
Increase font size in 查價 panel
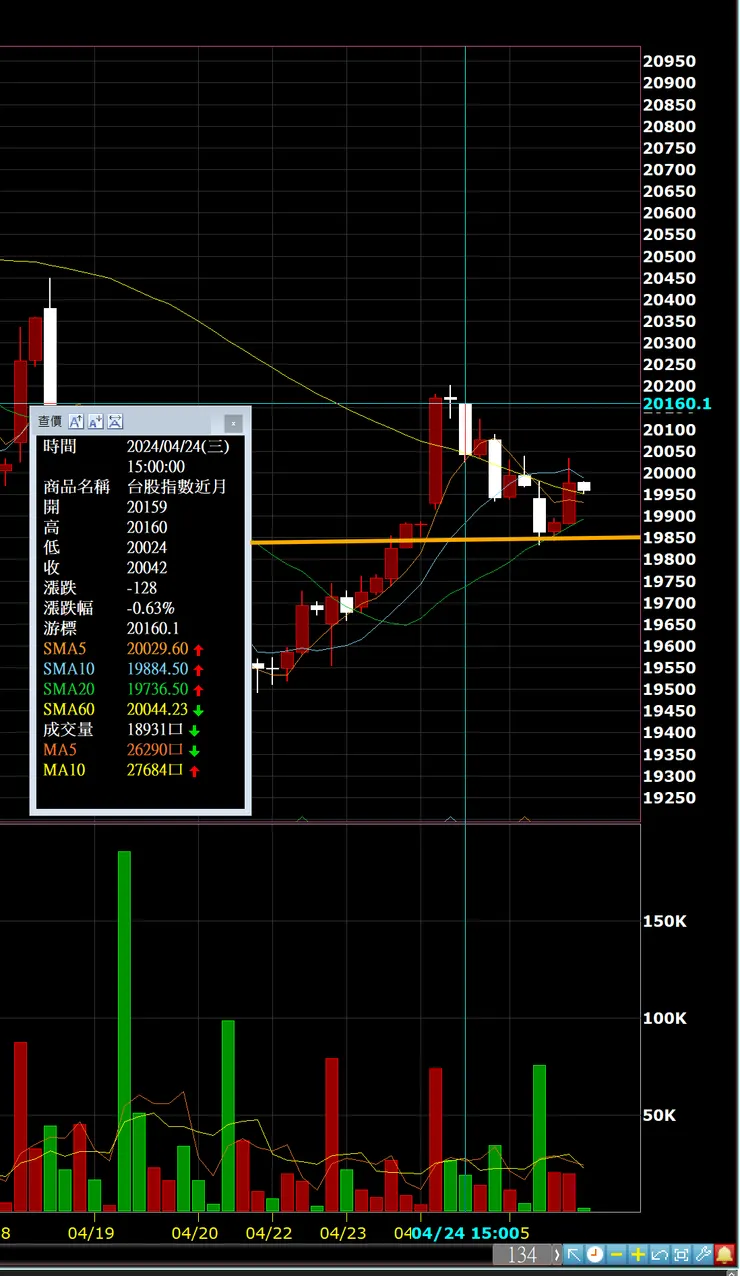point(76,422)
